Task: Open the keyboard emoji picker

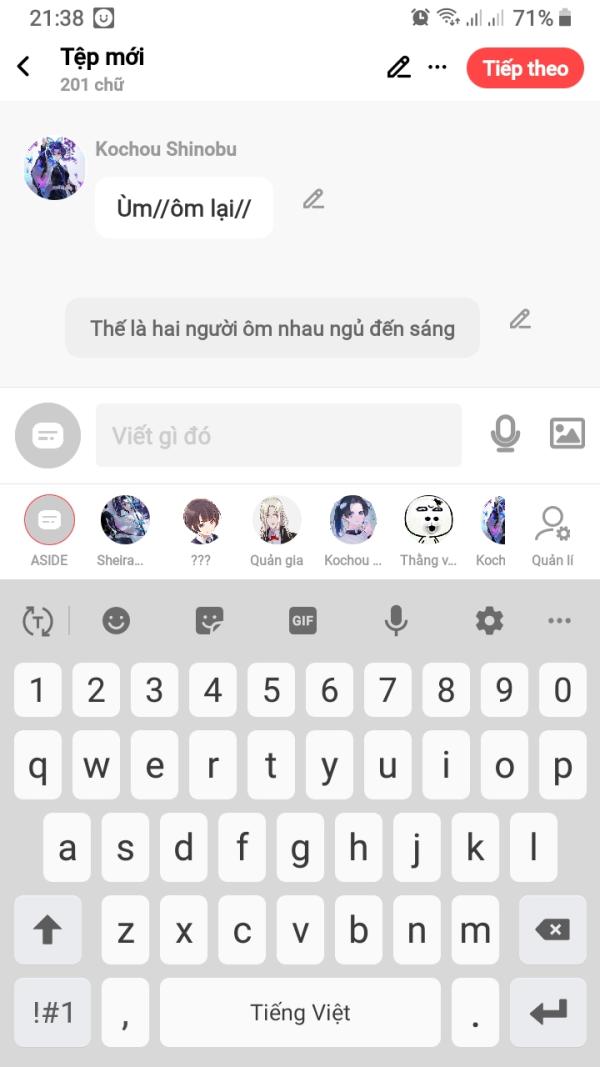Action: (116, 621)
